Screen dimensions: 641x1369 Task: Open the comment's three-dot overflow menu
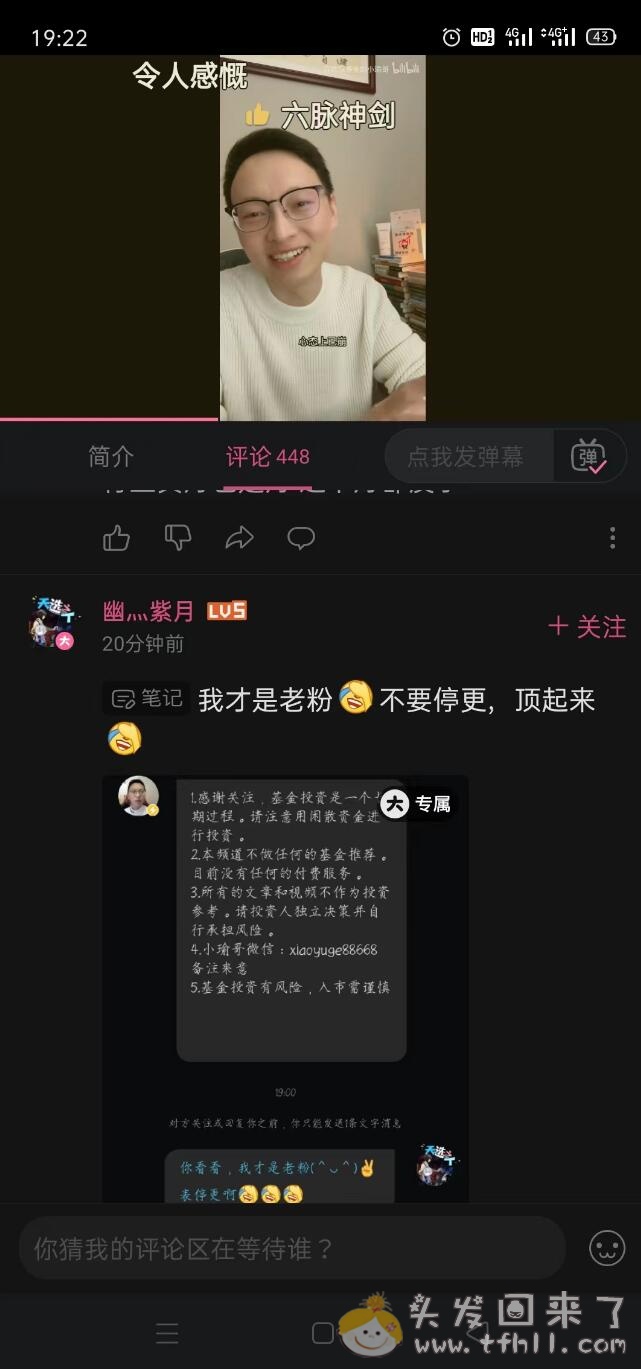pyautogui.click(x=612, y=538)
